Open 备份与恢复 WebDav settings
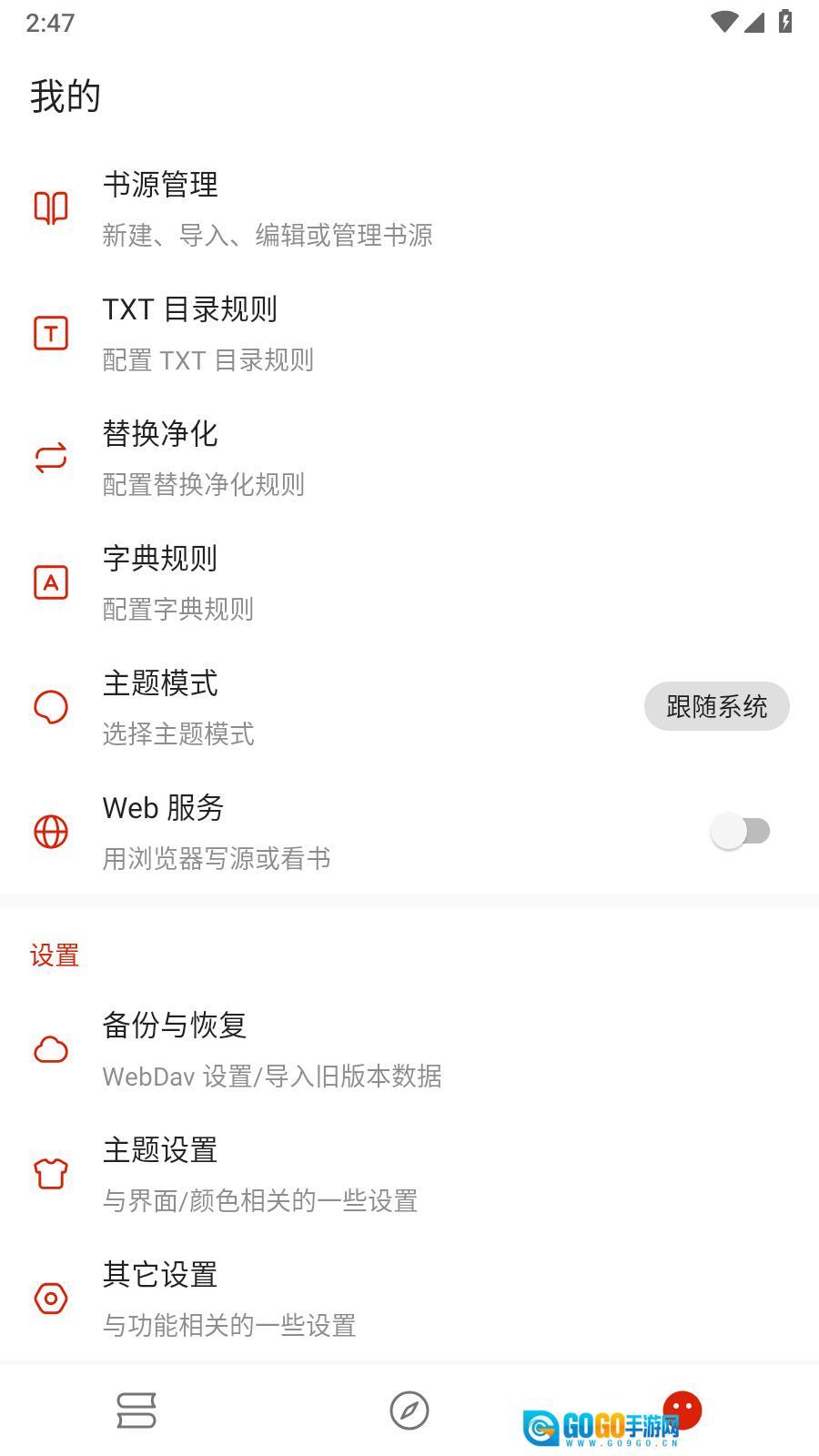 pyautogui.click(x=271, y=1048)
